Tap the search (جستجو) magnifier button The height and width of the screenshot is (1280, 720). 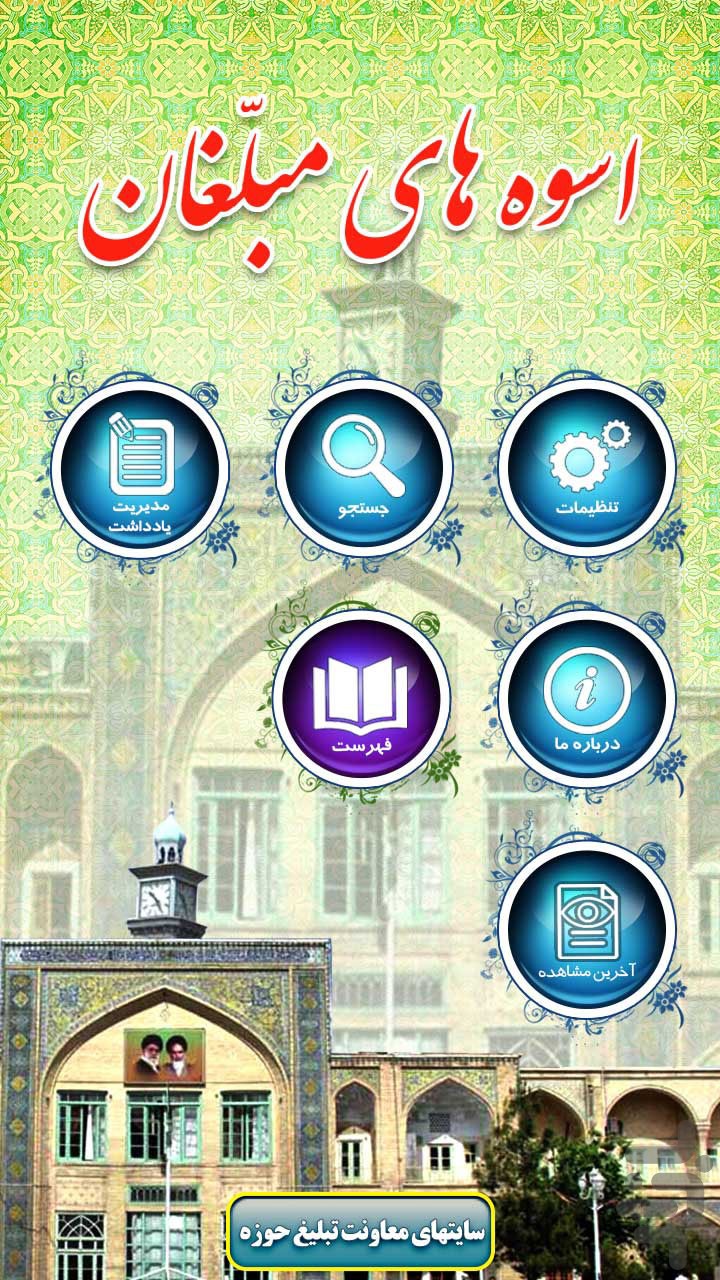(x=363, y=469)
